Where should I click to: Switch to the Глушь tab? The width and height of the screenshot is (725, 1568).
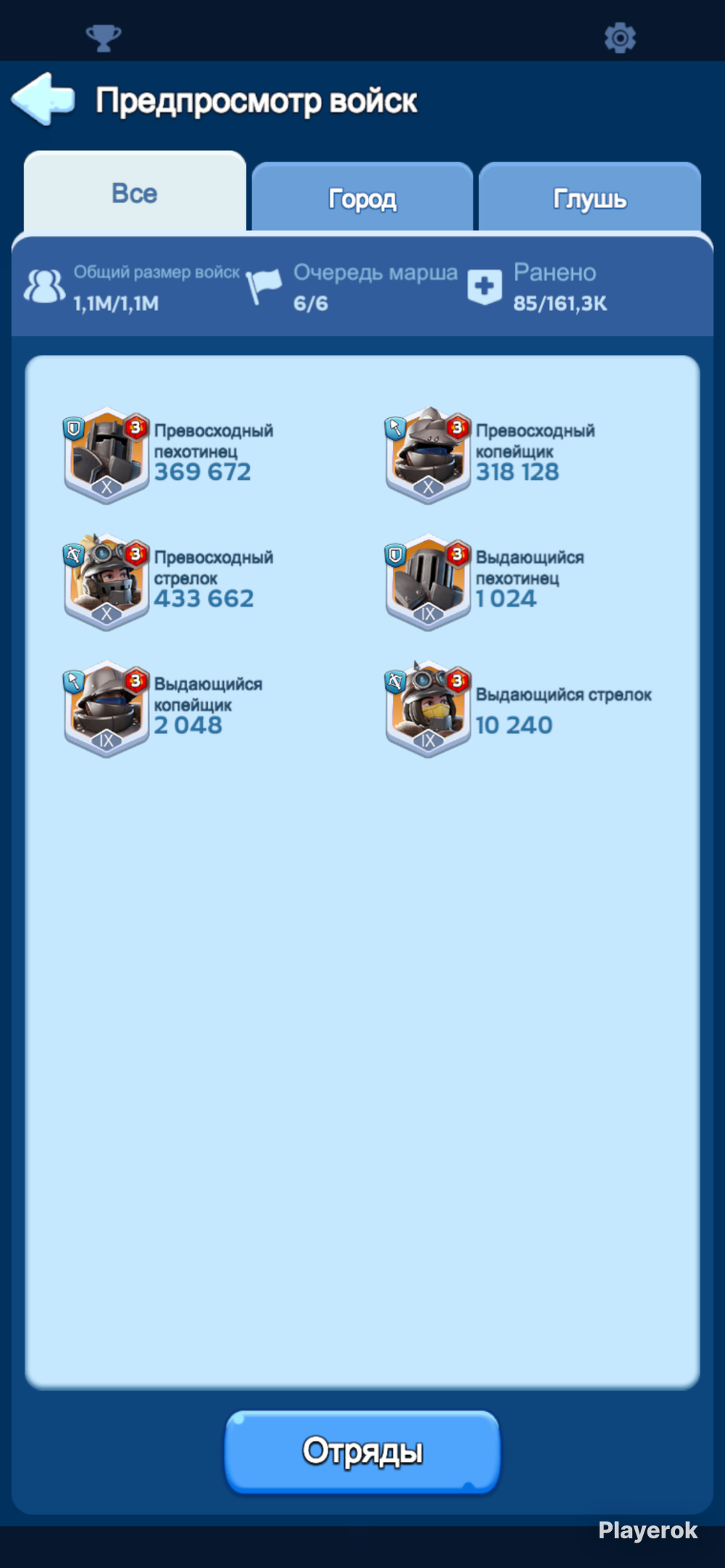coord(589,197)
